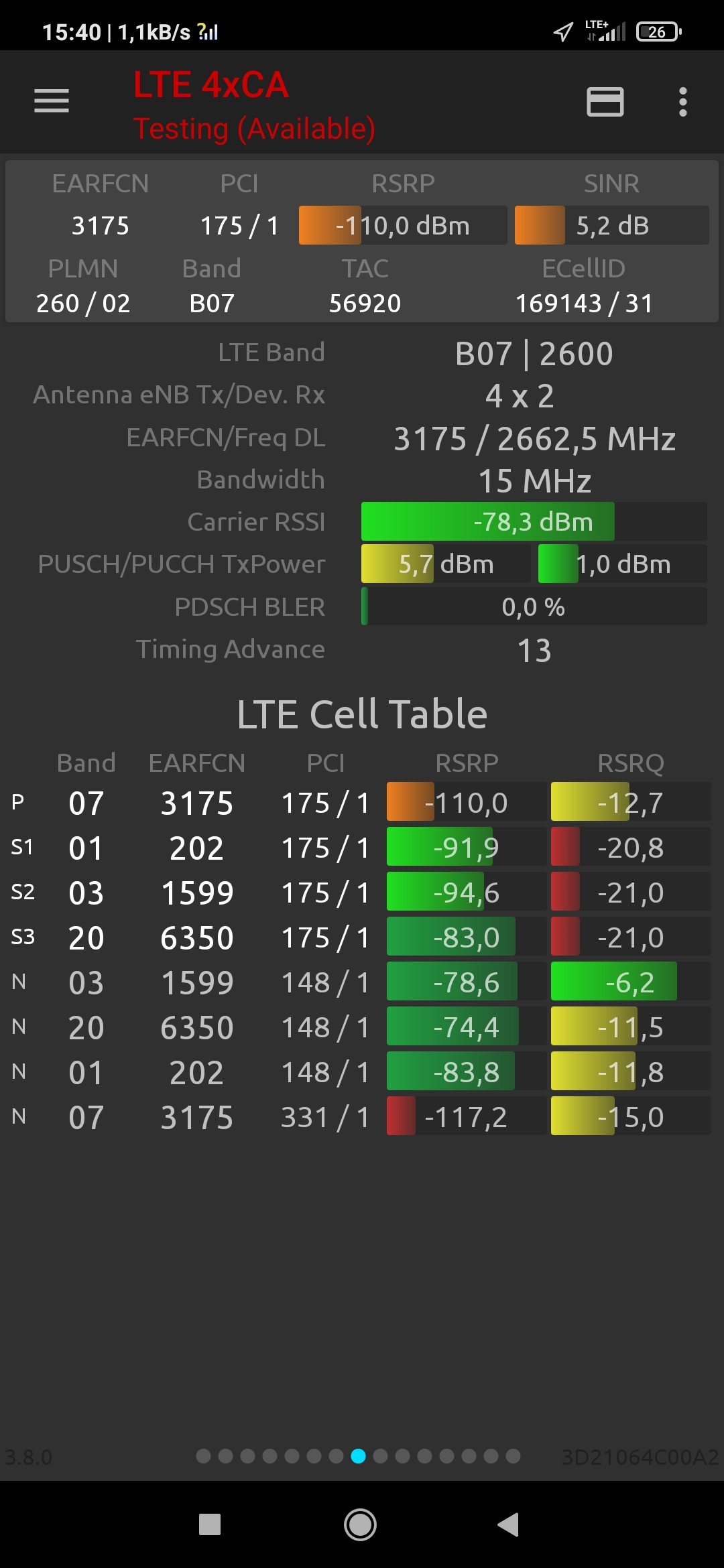Go back using the system back button
The image size is (724, 1568).
(x=508, y=1524)
